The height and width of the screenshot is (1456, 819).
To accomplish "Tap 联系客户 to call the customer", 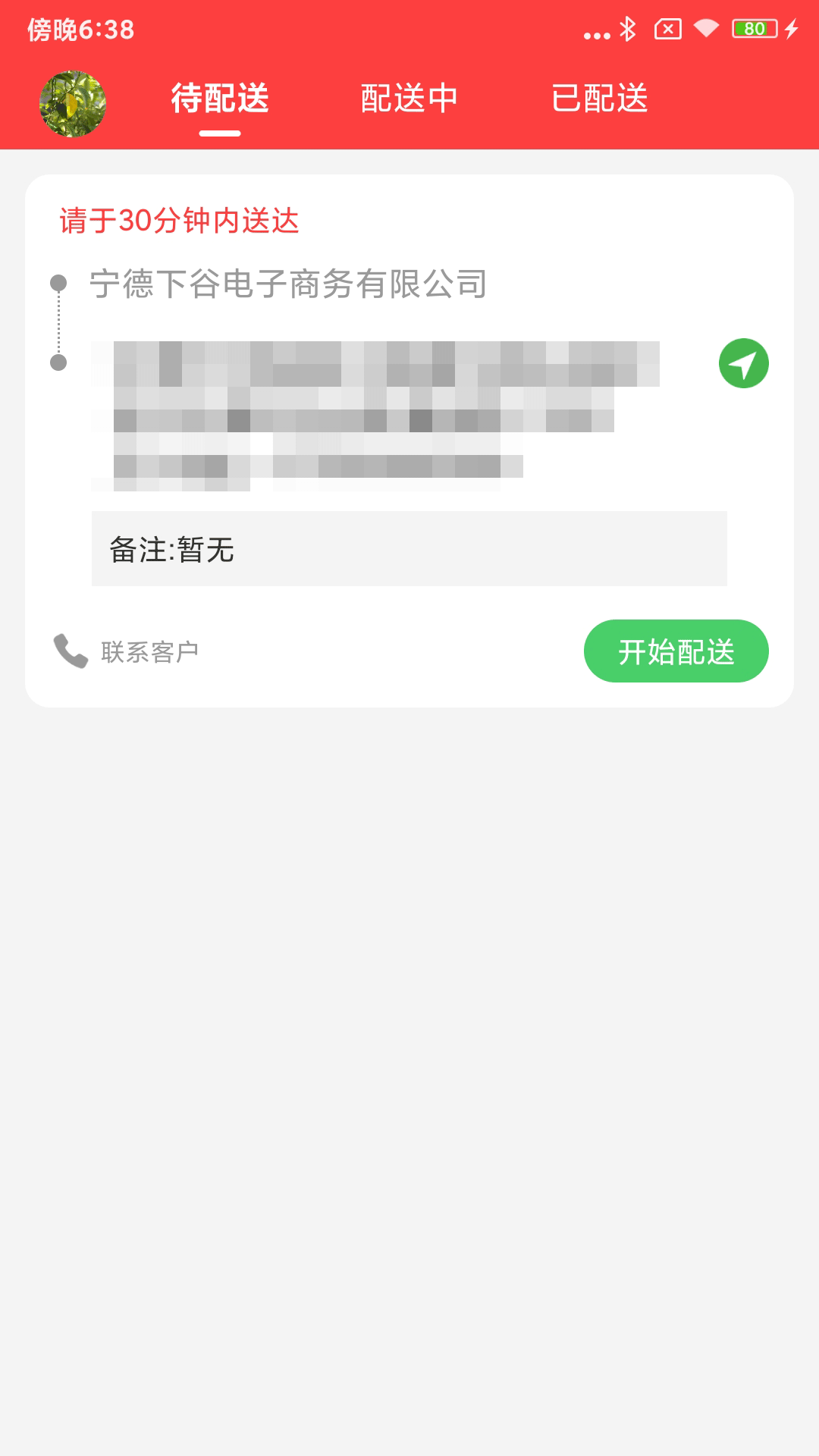I will (x=127, y=651).
